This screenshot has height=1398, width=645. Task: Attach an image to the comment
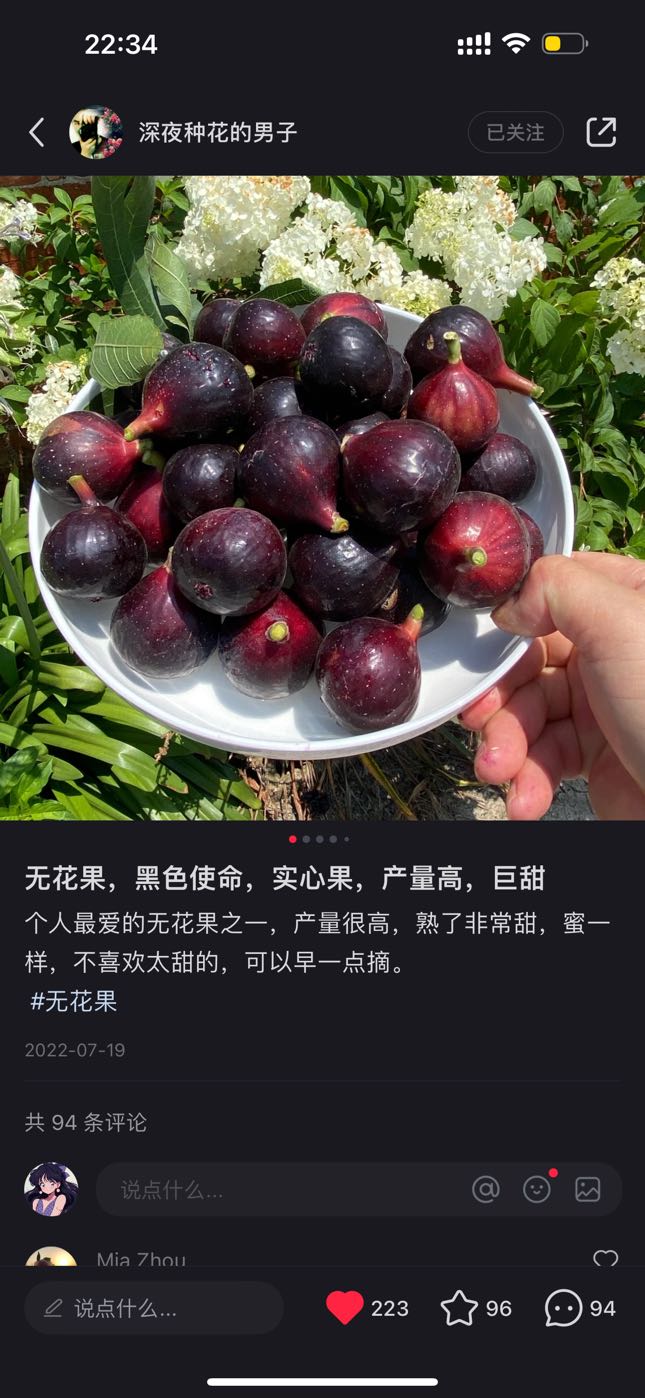588,1189
